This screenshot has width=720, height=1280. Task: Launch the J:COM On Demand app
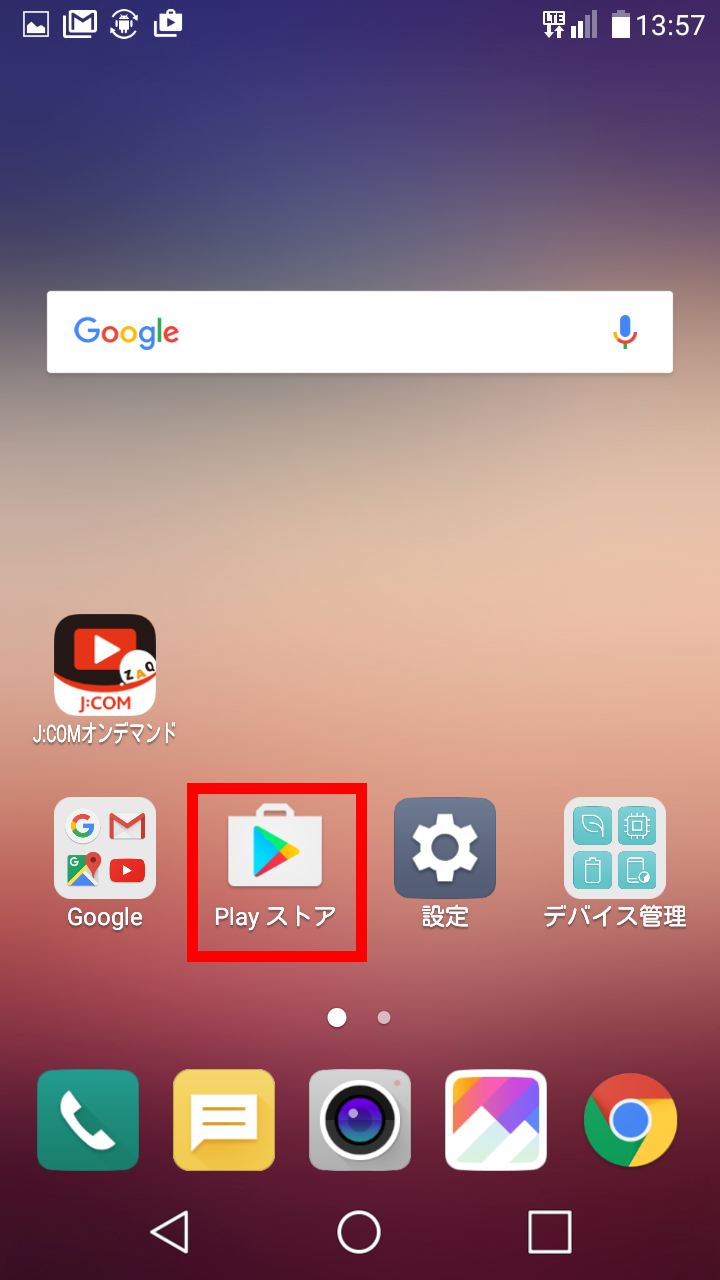point(105,665)
